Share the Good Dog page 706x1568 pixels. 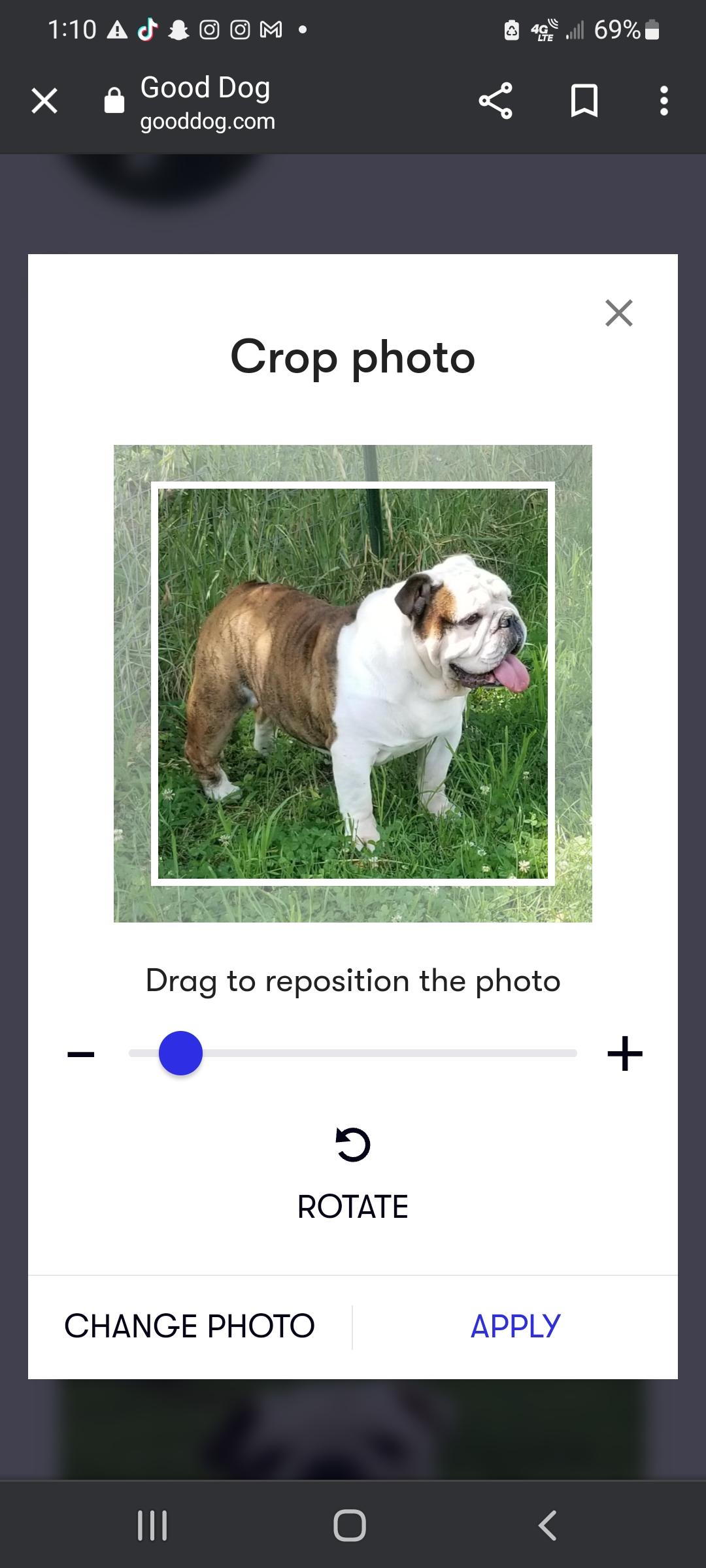(x=496, y=101)
